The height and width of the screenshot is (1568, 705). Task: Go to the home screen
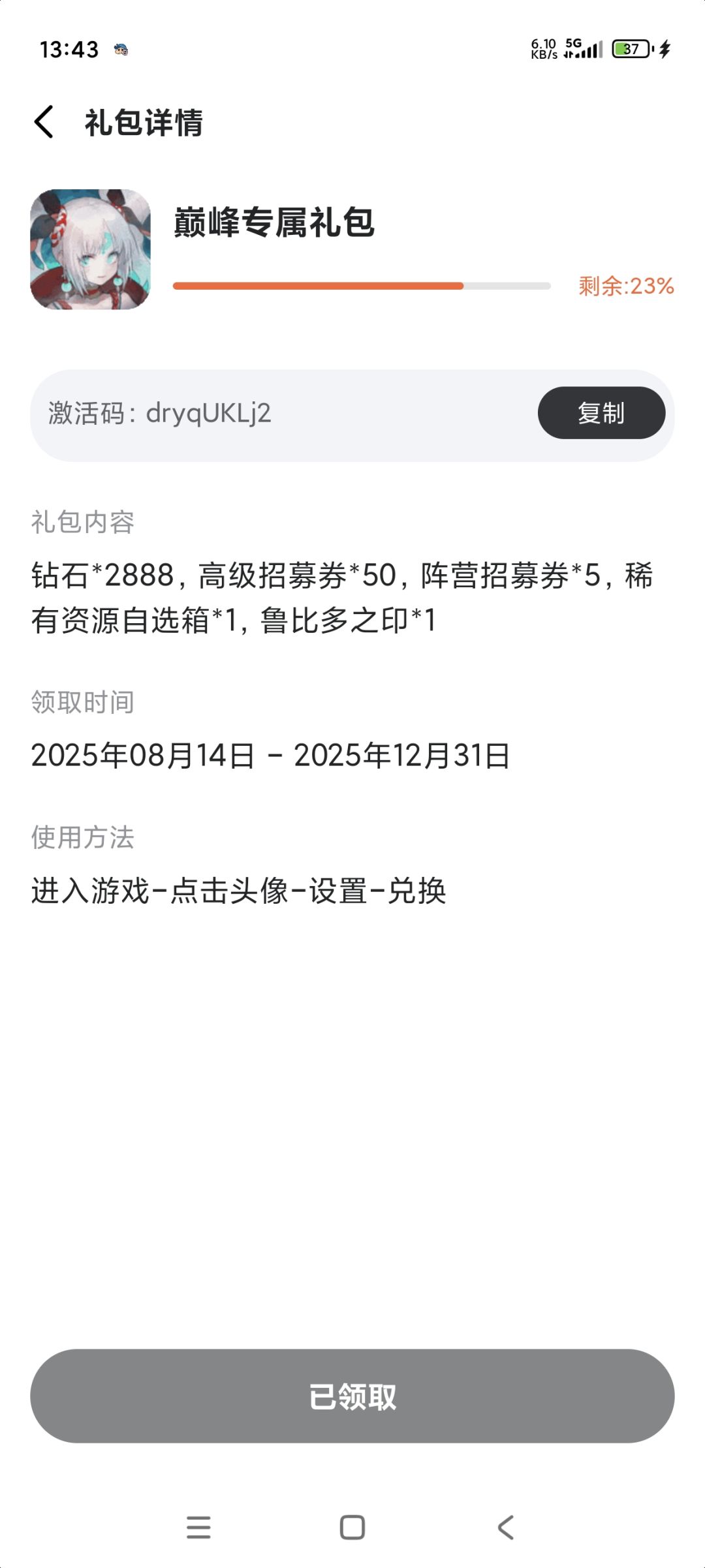pyautogui.click(x=352, y=1527)
